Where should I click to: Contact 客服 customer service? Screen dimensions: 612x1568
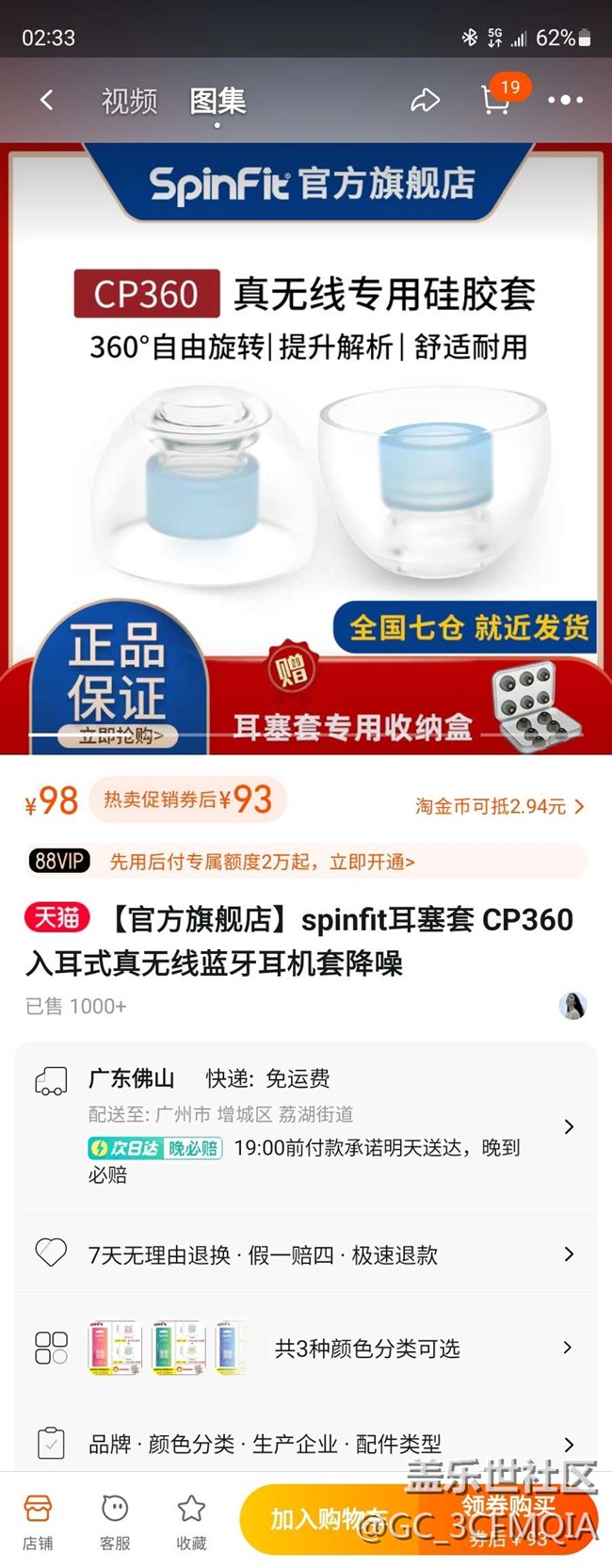[x=115, y=1521]
